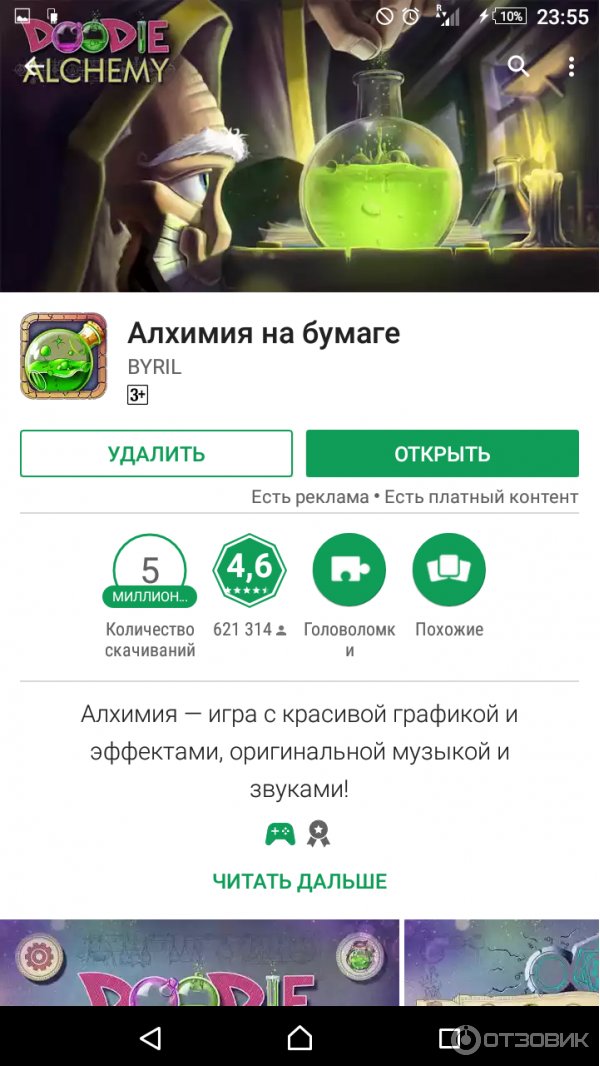Show similar apps via Похожие
The height and width of the screenshot is (1066, 600).
point(449,571)
